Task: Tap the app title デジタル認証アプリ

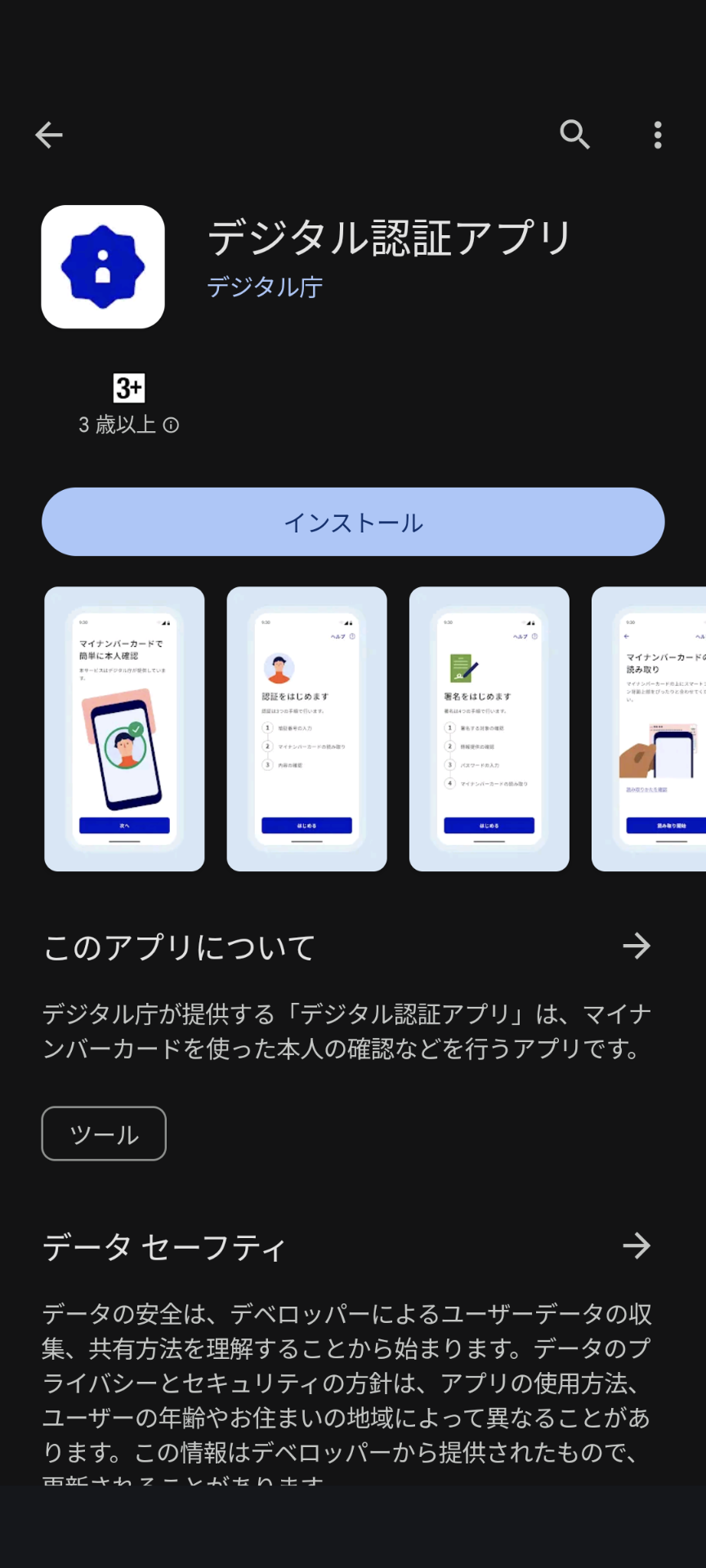Action: 389,237
